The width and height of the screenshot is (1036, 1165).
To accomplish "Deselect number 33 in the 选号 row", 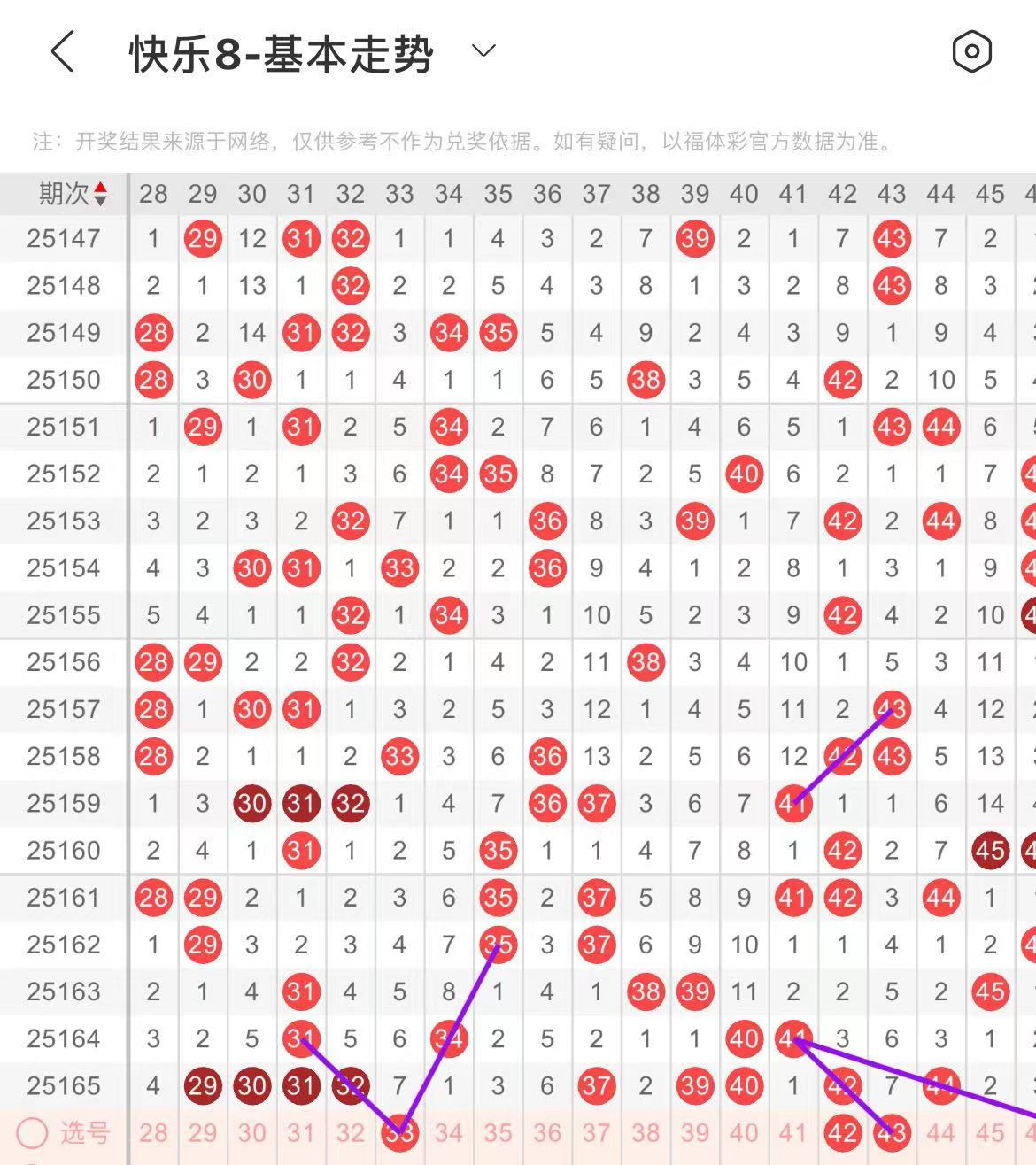I will 399,1132.
